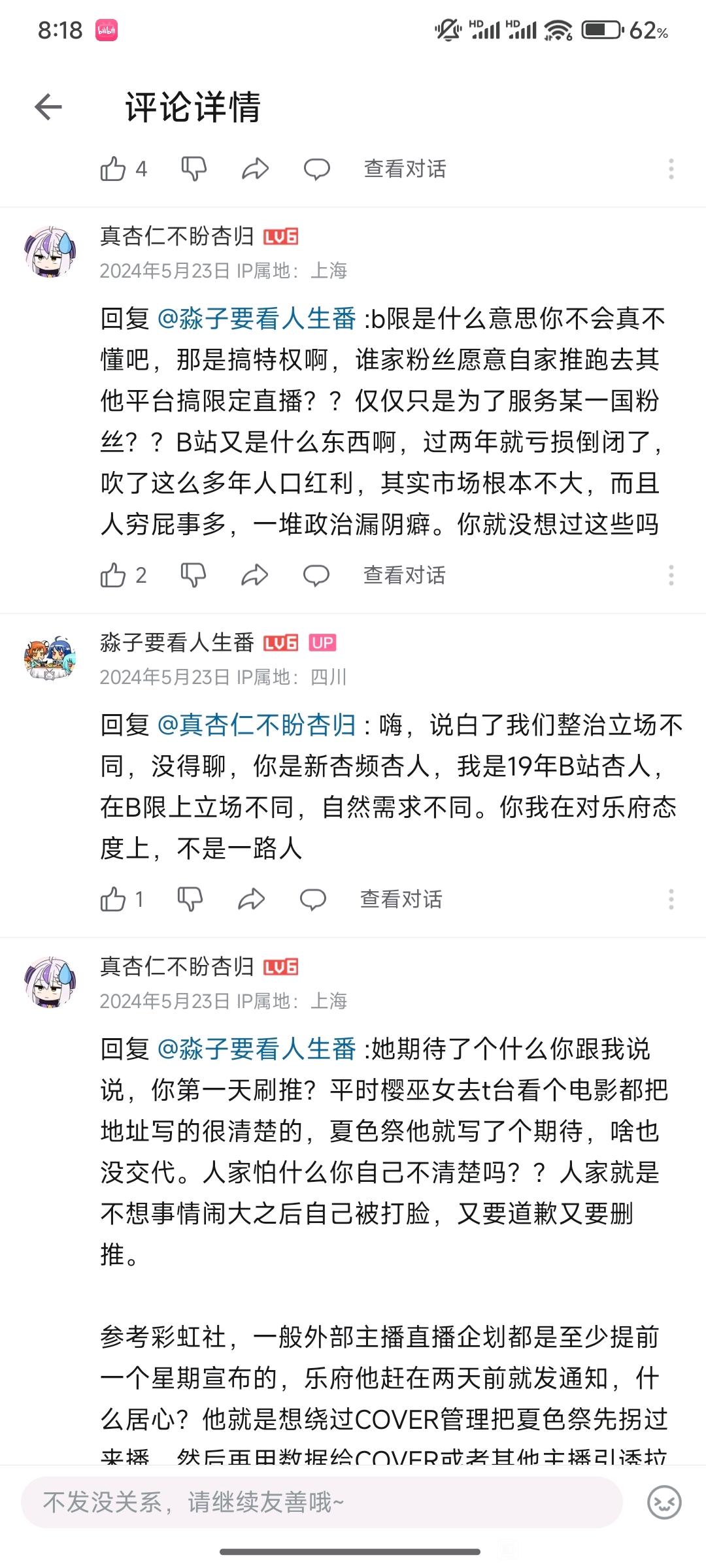Tap the @真杏仁不盼杏归 mention link
Viewport: 706px width, 1568px height.
point(257,725)
